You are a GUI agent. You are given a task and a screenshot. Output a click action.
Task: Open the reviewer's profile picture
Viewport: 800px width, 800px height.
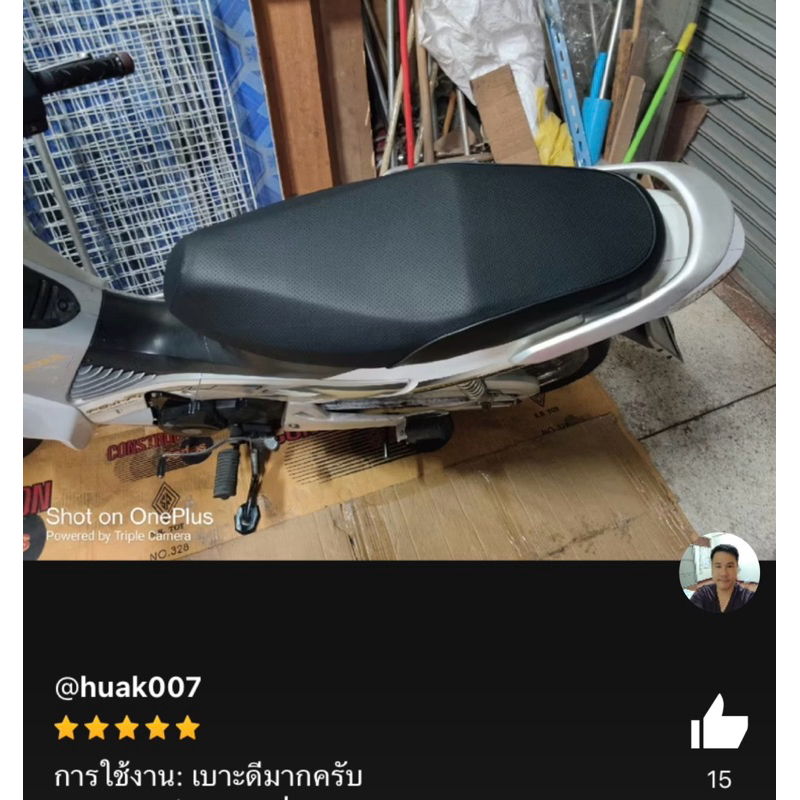point(719,572)
